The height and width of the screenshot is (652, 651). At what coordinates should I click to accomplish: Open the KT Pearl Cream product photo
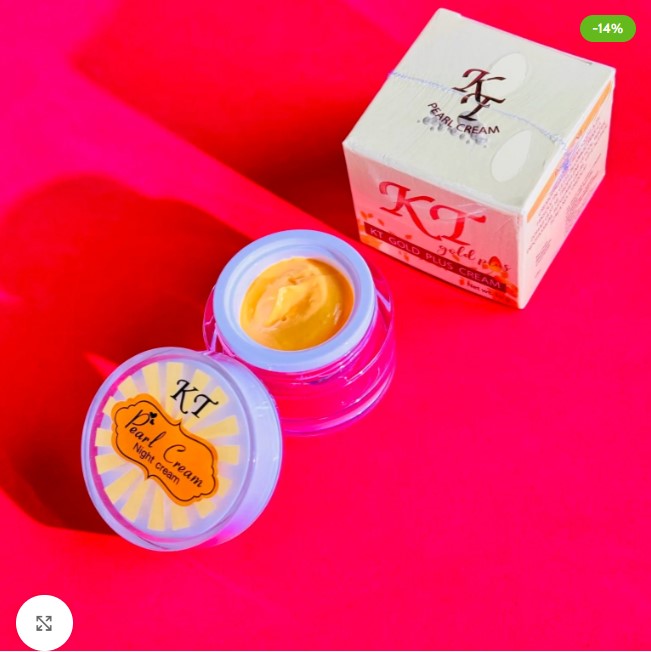pos(325,325)
